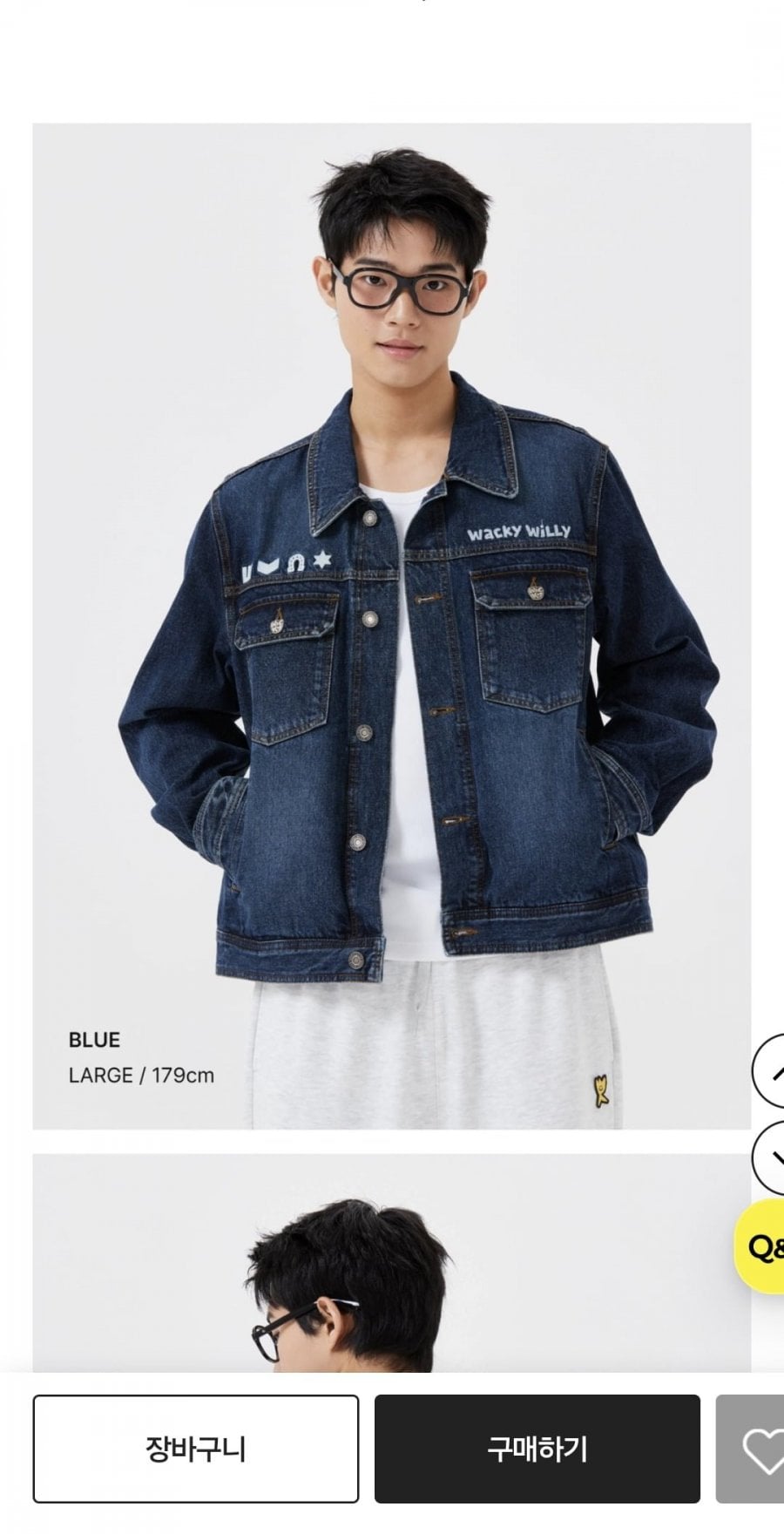This screenshot has width=784, height=1534.
Task: Jump to bottom with down arrow
Action: tap(770, 1157)
